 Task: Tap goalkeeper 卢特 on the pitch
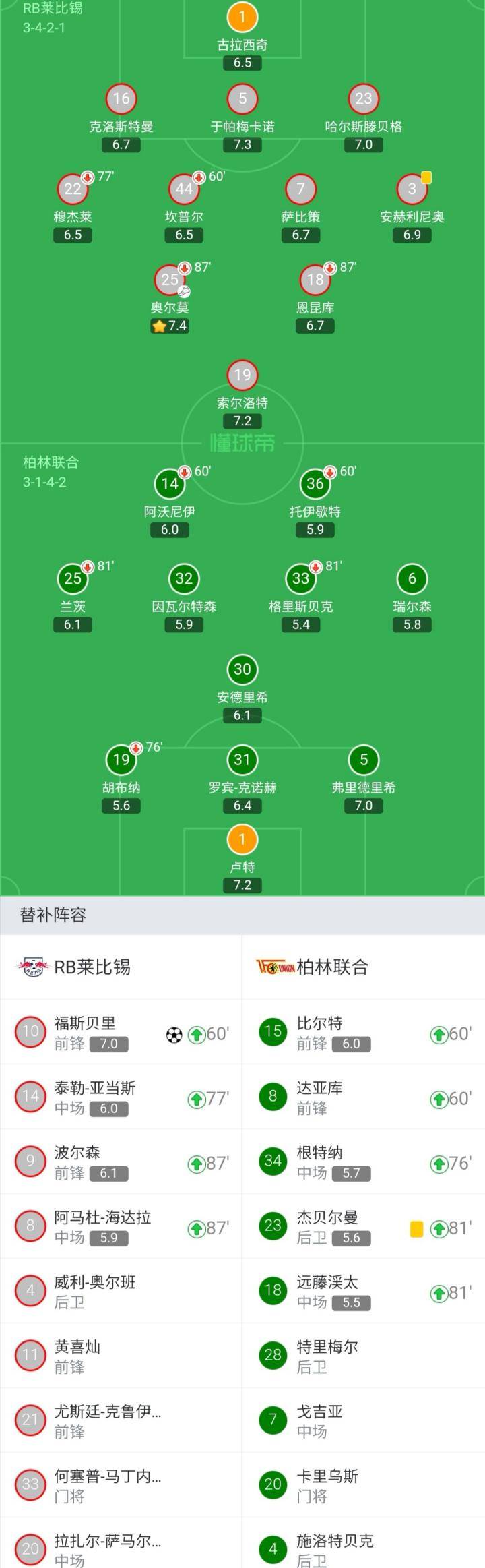coord(243,859)
